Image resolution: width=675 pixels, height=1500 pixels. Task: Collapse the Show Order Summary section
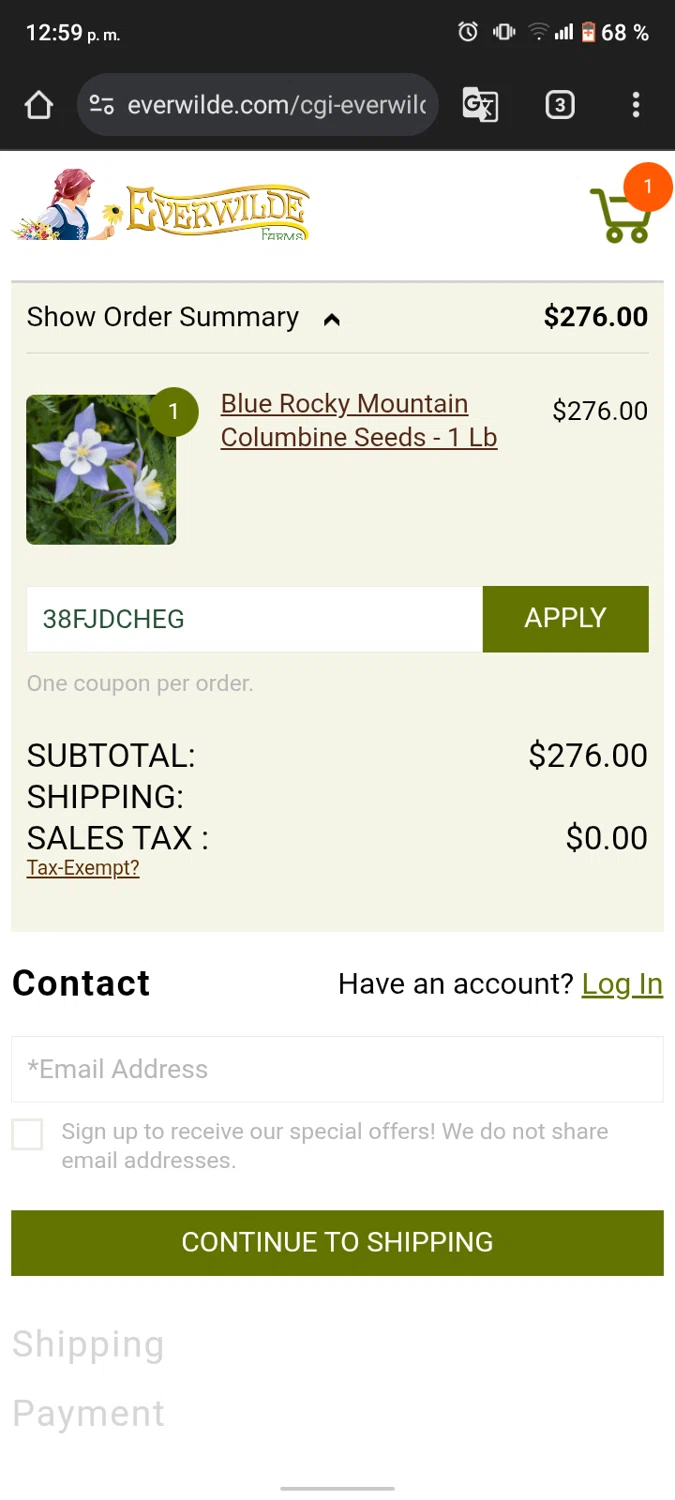(x=331, y=319)
